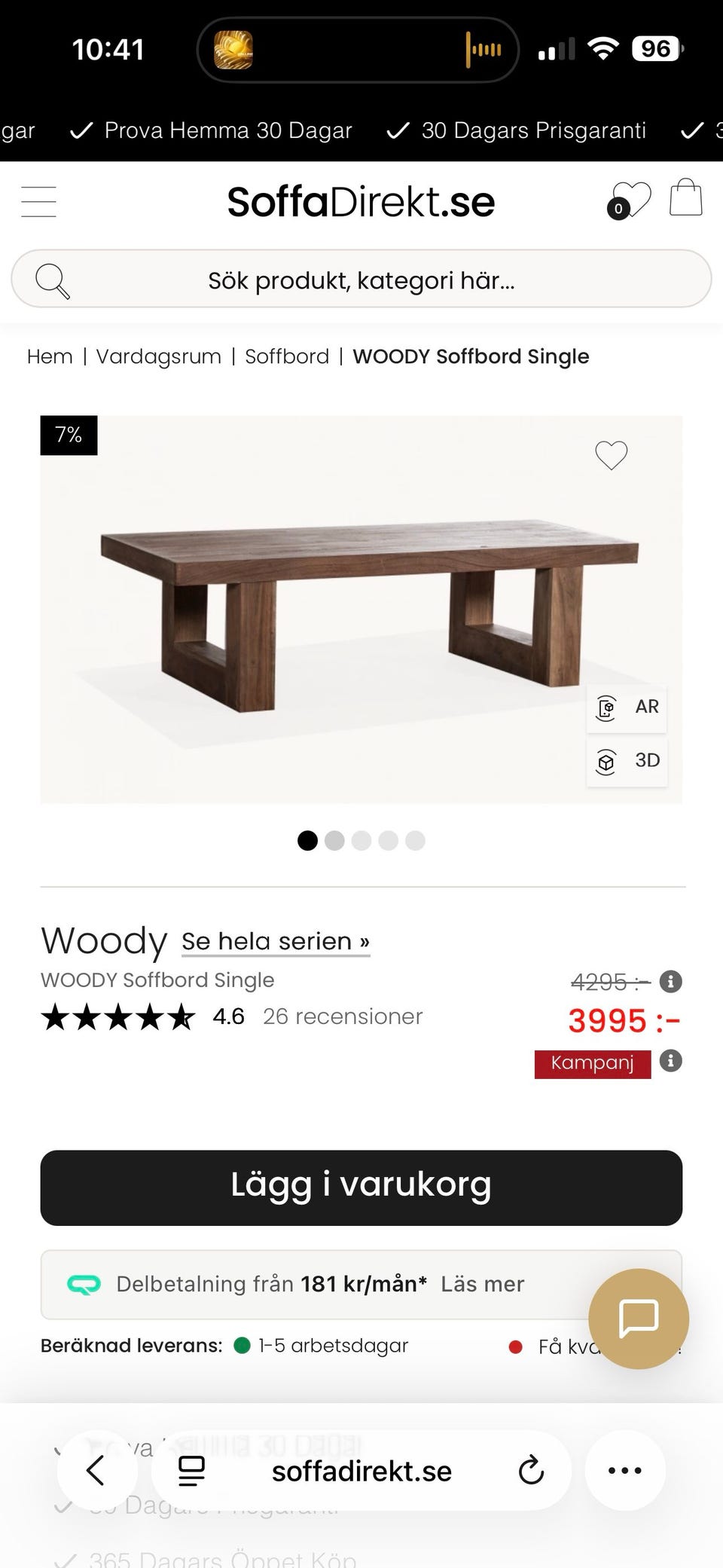View the table in AR mode
This screenshot has width=723, height=1568.
(x=627, y=708)
